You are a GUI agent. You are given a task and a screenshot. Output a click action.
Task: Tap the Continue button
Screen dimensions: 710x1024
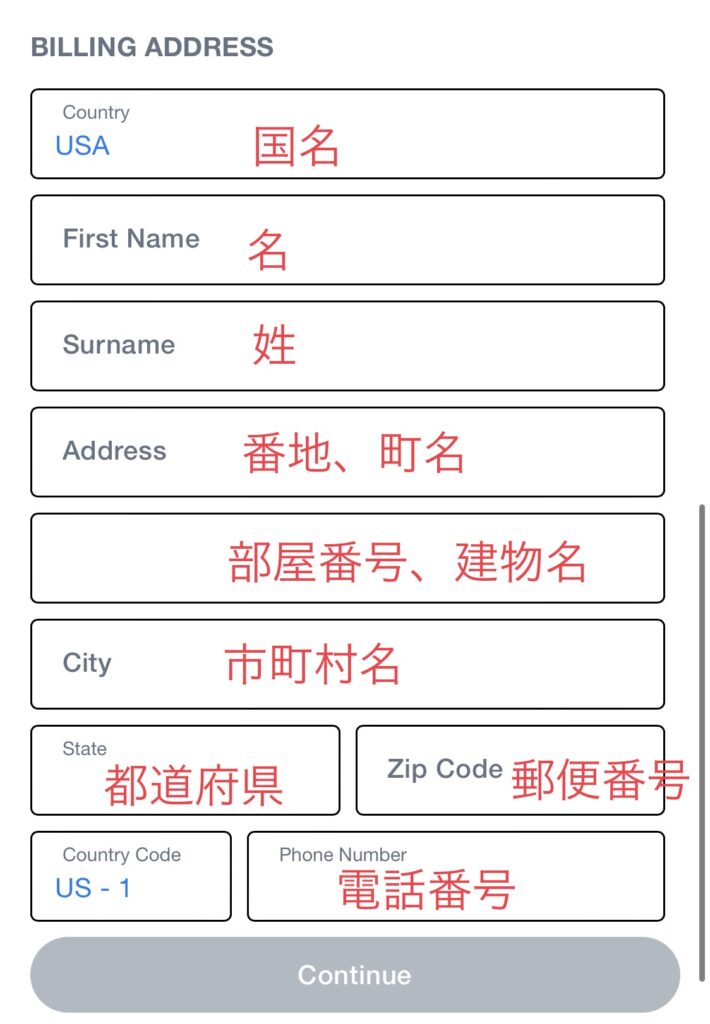click(355, 975)
